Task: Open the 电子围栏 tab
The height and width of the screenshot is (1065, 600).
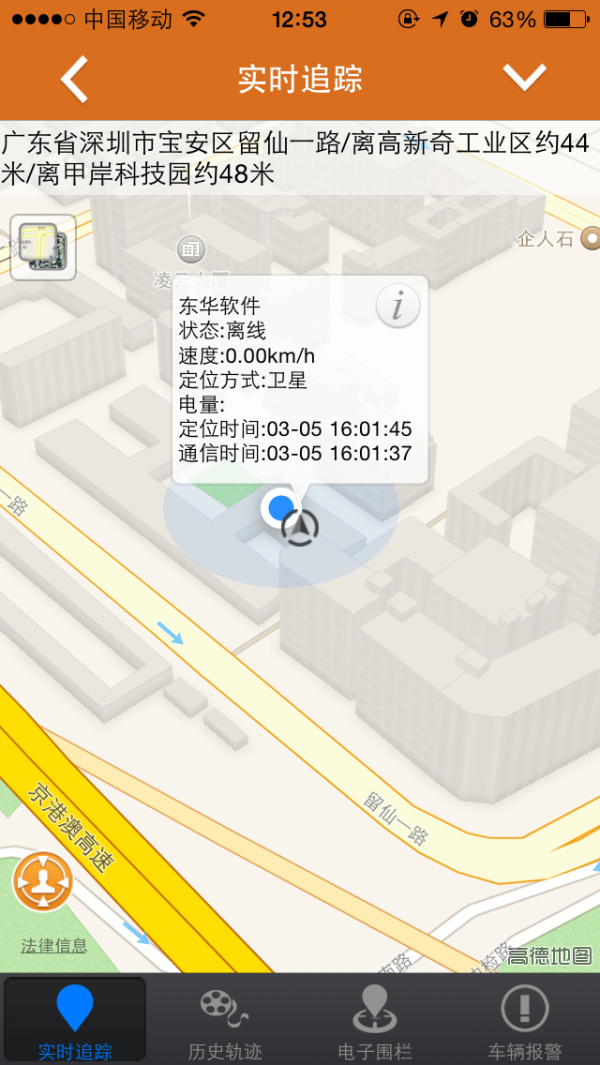Action: (375, 1020)
